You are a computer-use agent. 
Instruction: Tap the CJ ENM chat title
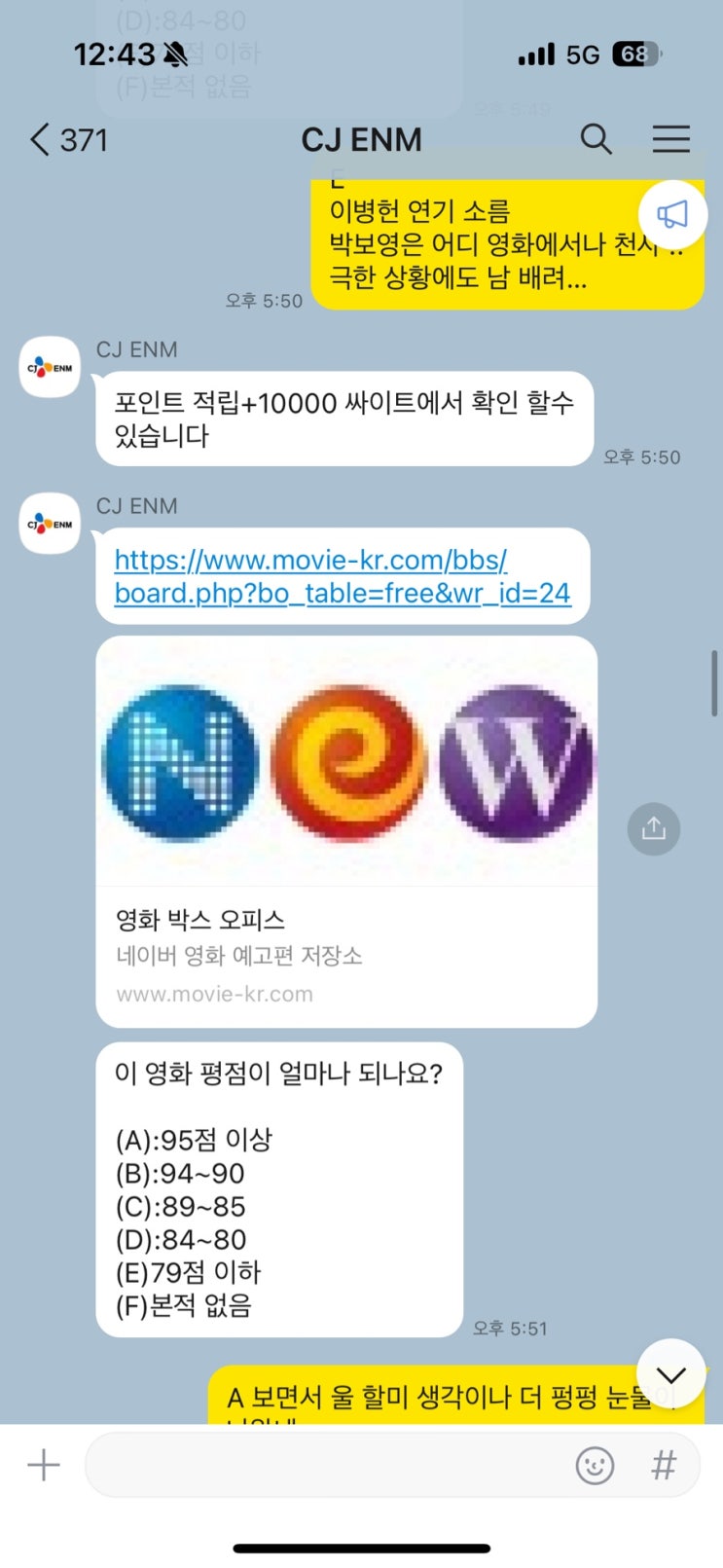click(361, 140)
